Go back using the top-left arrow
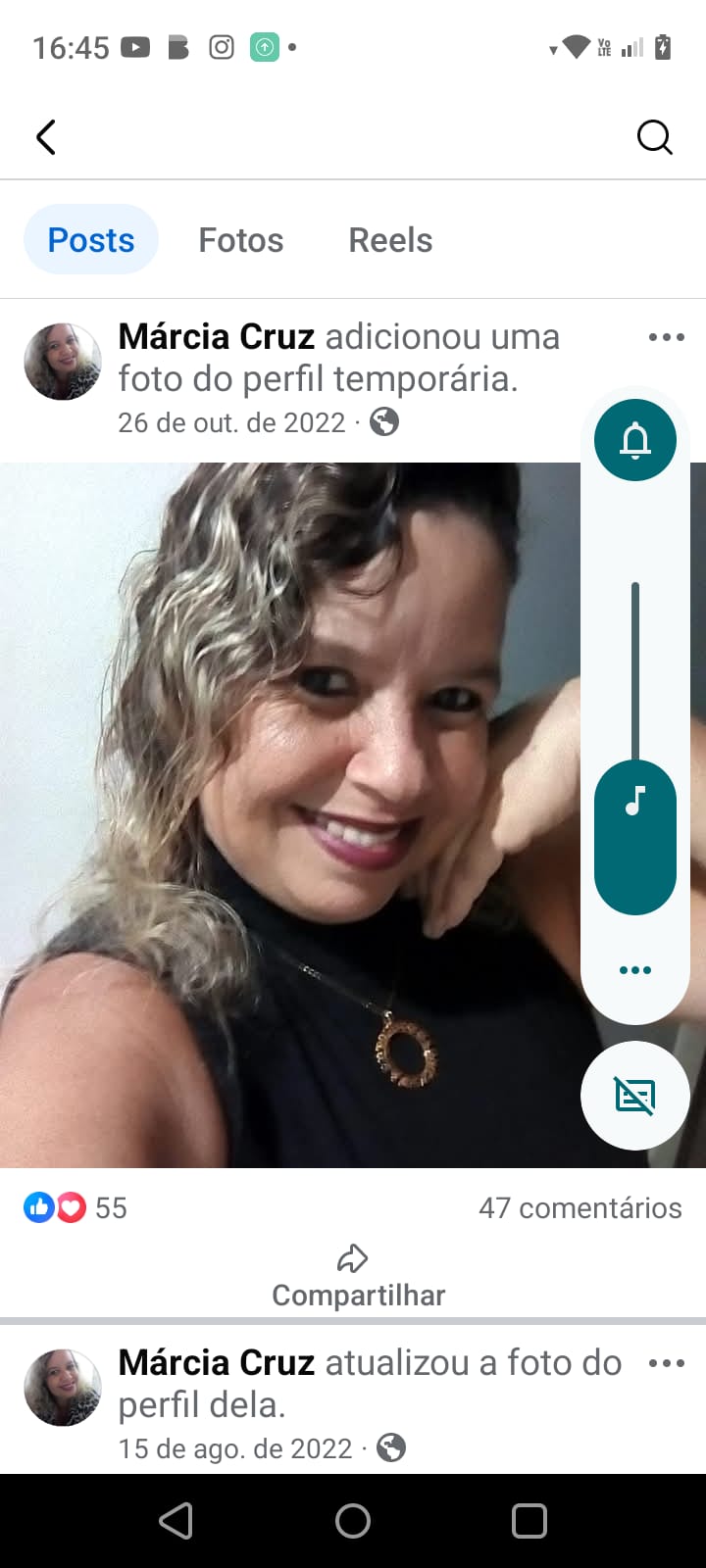Screen dimensions: 706x1568 (46, 137)
